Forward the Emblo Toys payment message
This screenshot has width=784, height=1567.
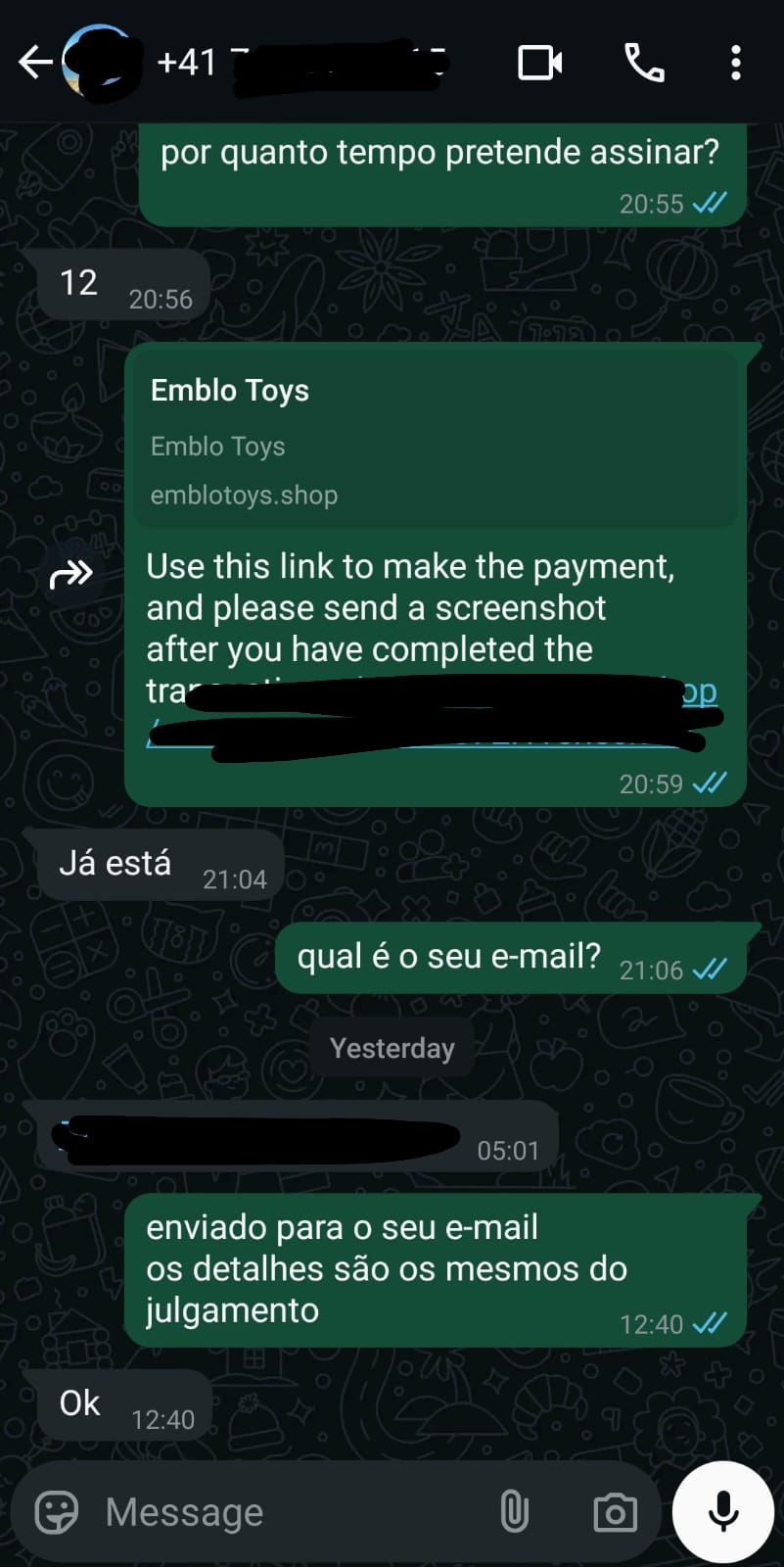pyautogui.click(x=71, y=575)
